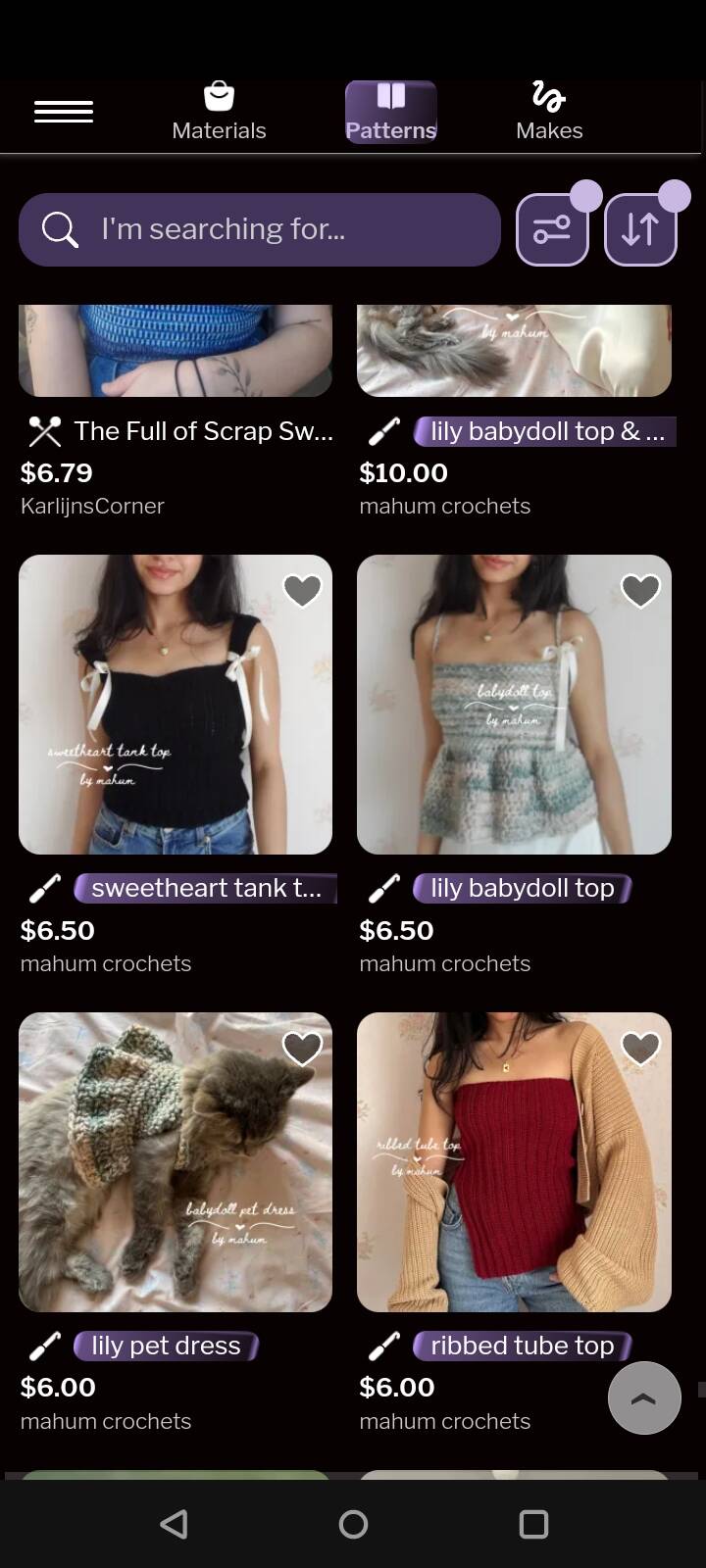
Task: Select the Patterns tab
Action: click(390, 113)
